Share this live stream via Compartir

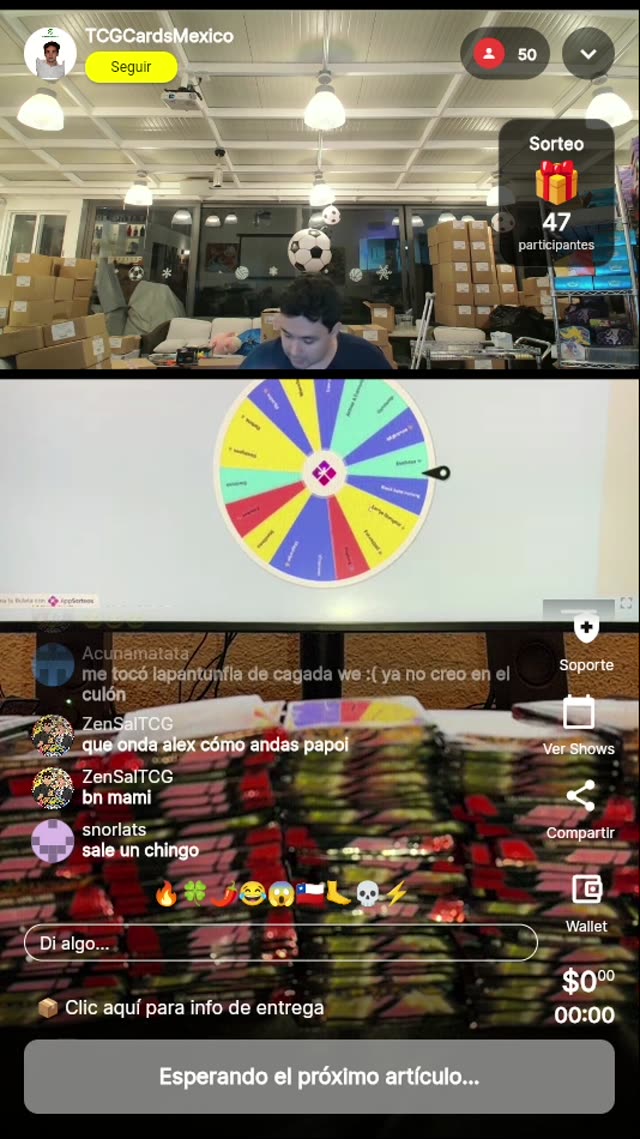tap(580, 809)
